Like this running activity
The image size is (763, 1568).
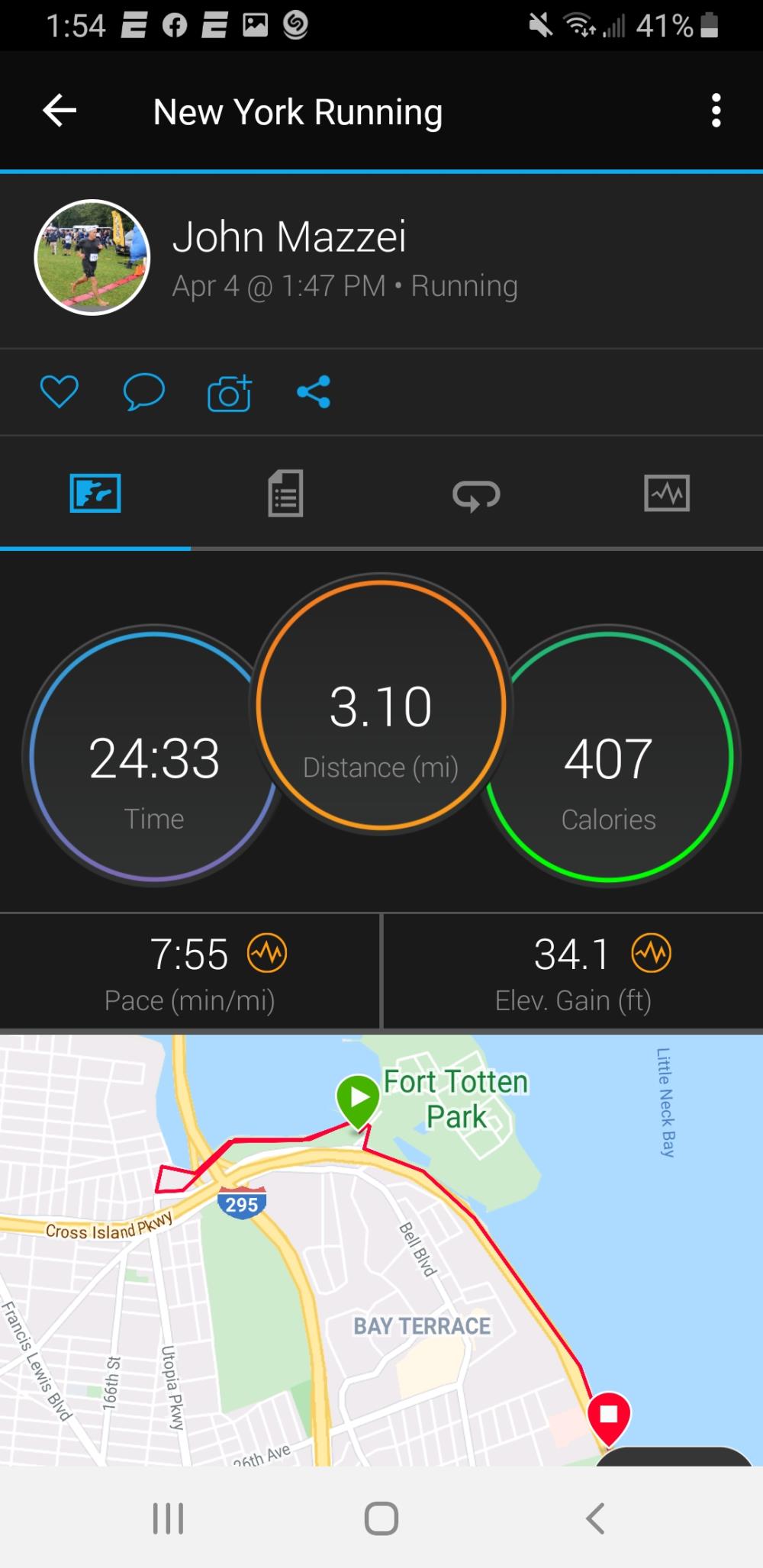tap(59, 392)
